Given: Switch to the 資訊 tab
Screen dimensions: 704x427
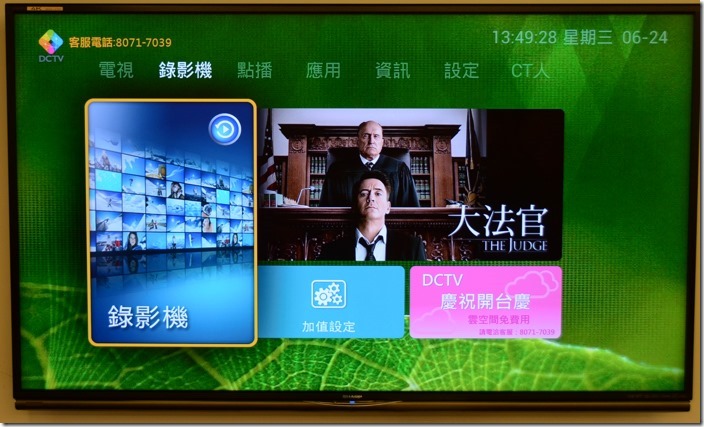Looking at the screenshot, I should pyautogui.click(x=392, y=71).
